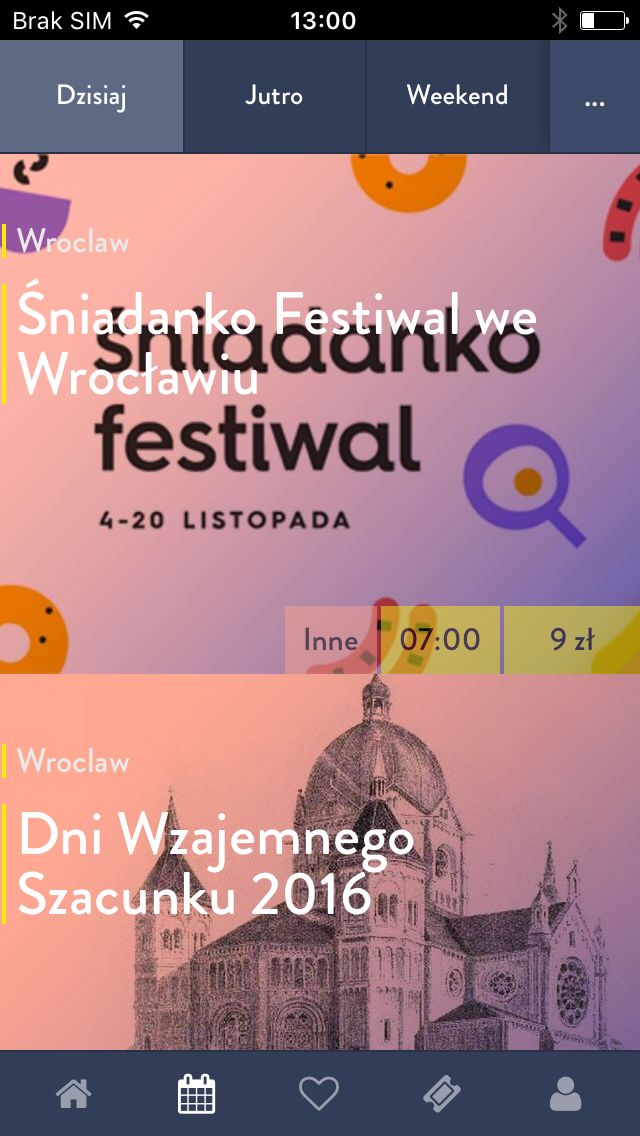The width and height of the screenshot is (640, 1136).
Task: Open Dni Wzajemnego Szacunku 2016 event
Action: 320,862
